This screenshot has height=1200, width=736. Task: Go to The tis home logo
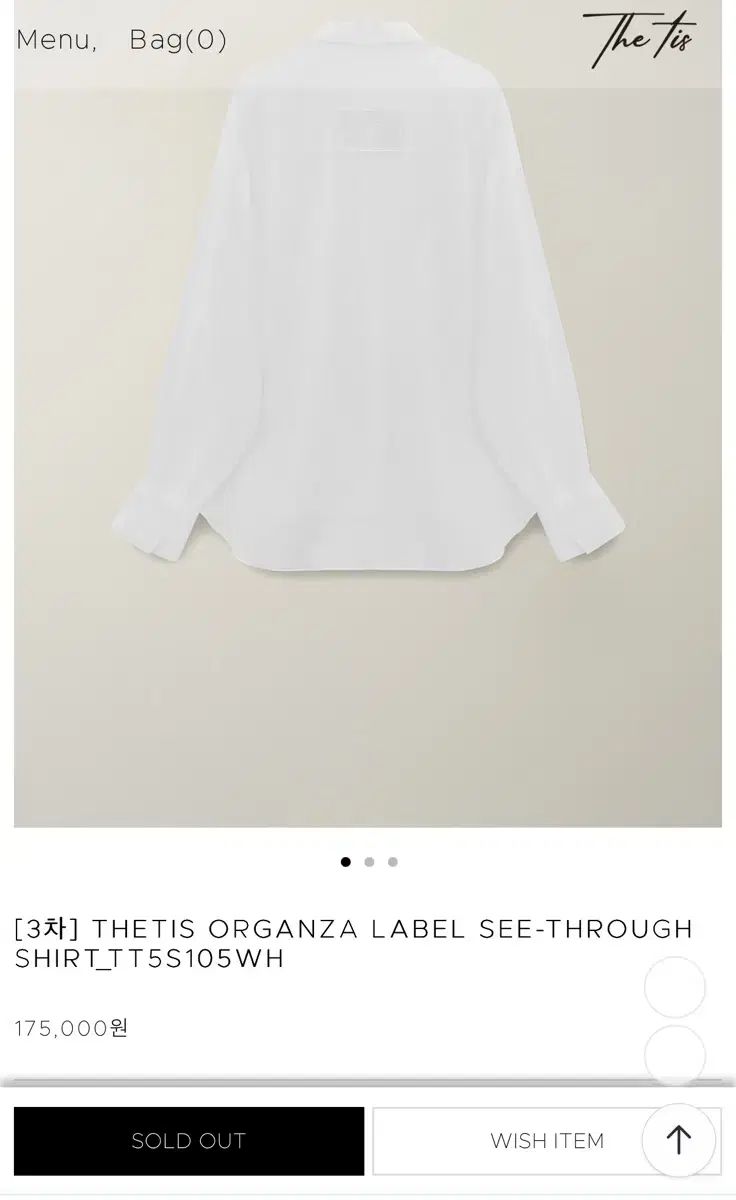pyautogui.click(x=638, y=40)
